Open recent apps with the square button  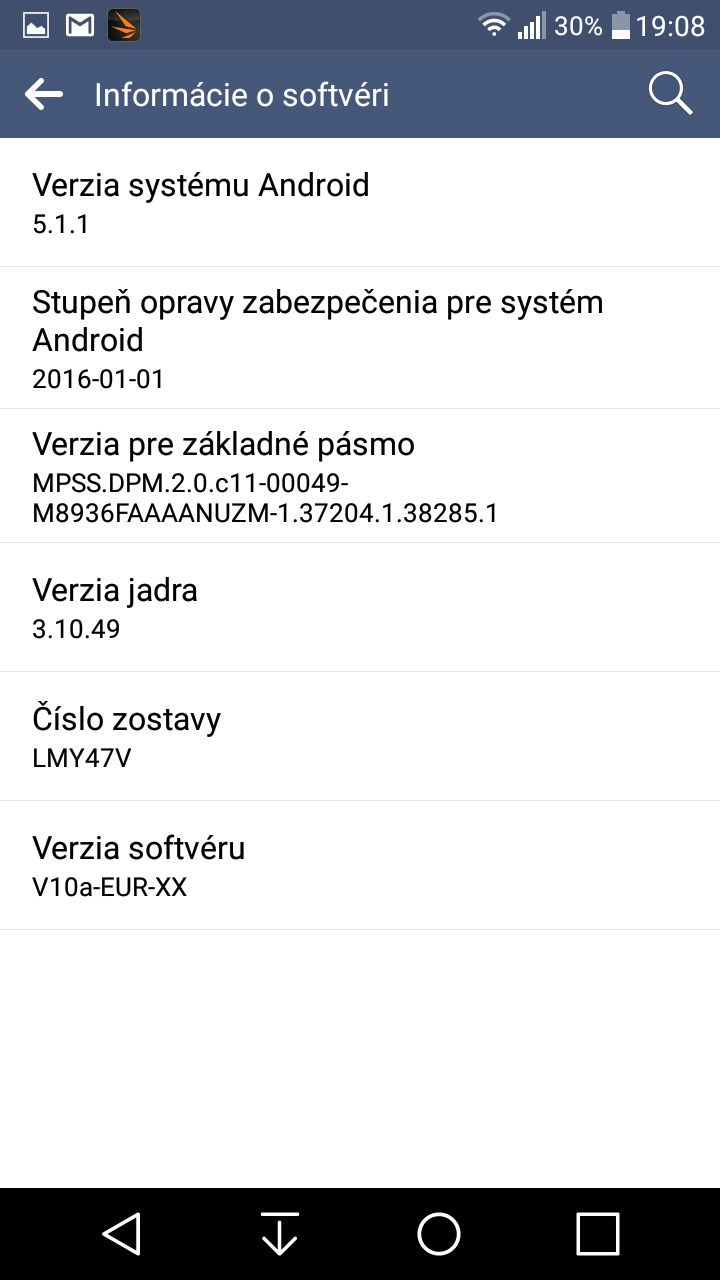598,1233
